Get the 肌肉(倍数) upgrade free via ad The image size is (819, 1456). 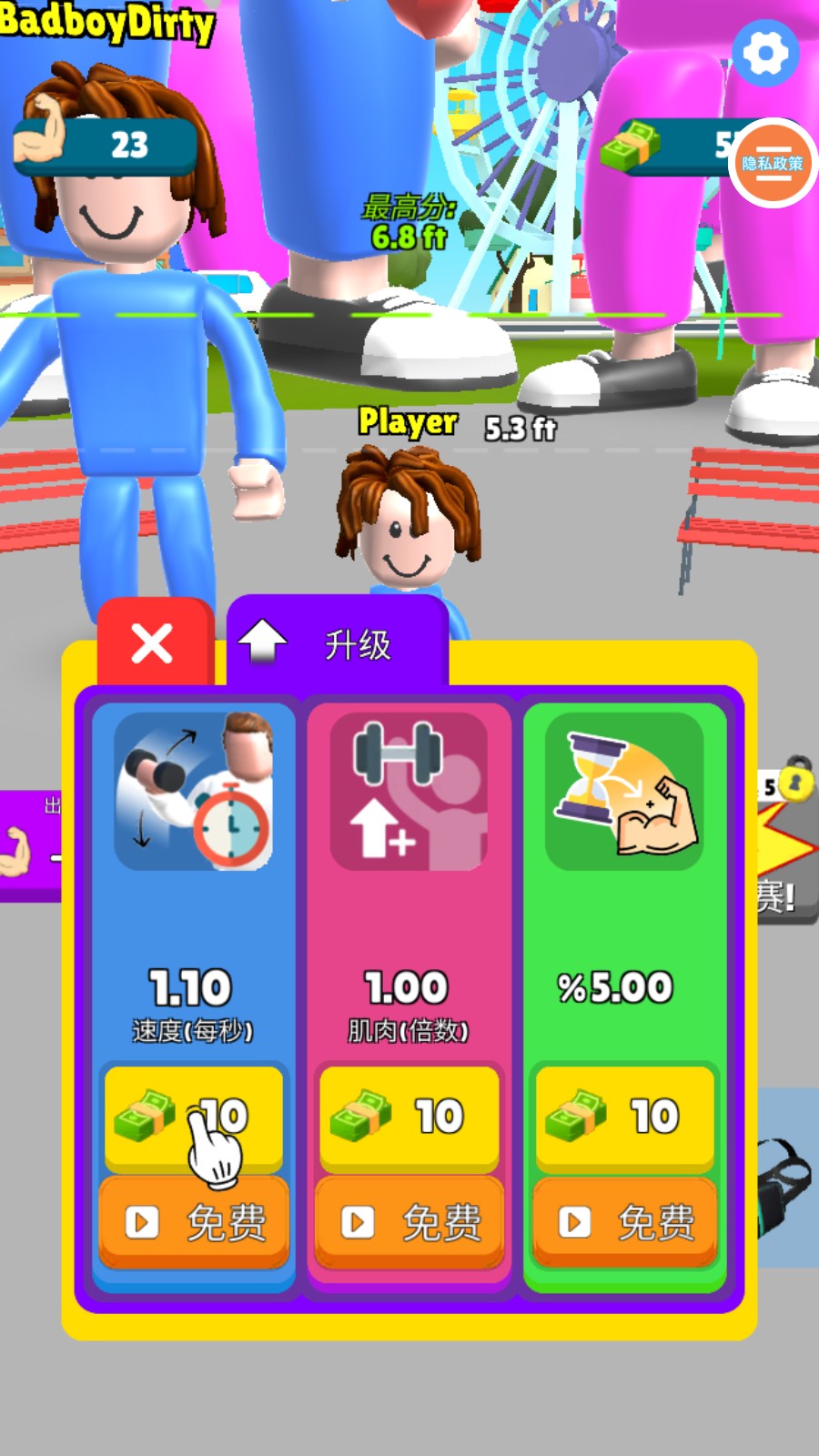pyautogui.click(x=409, y=1222)
